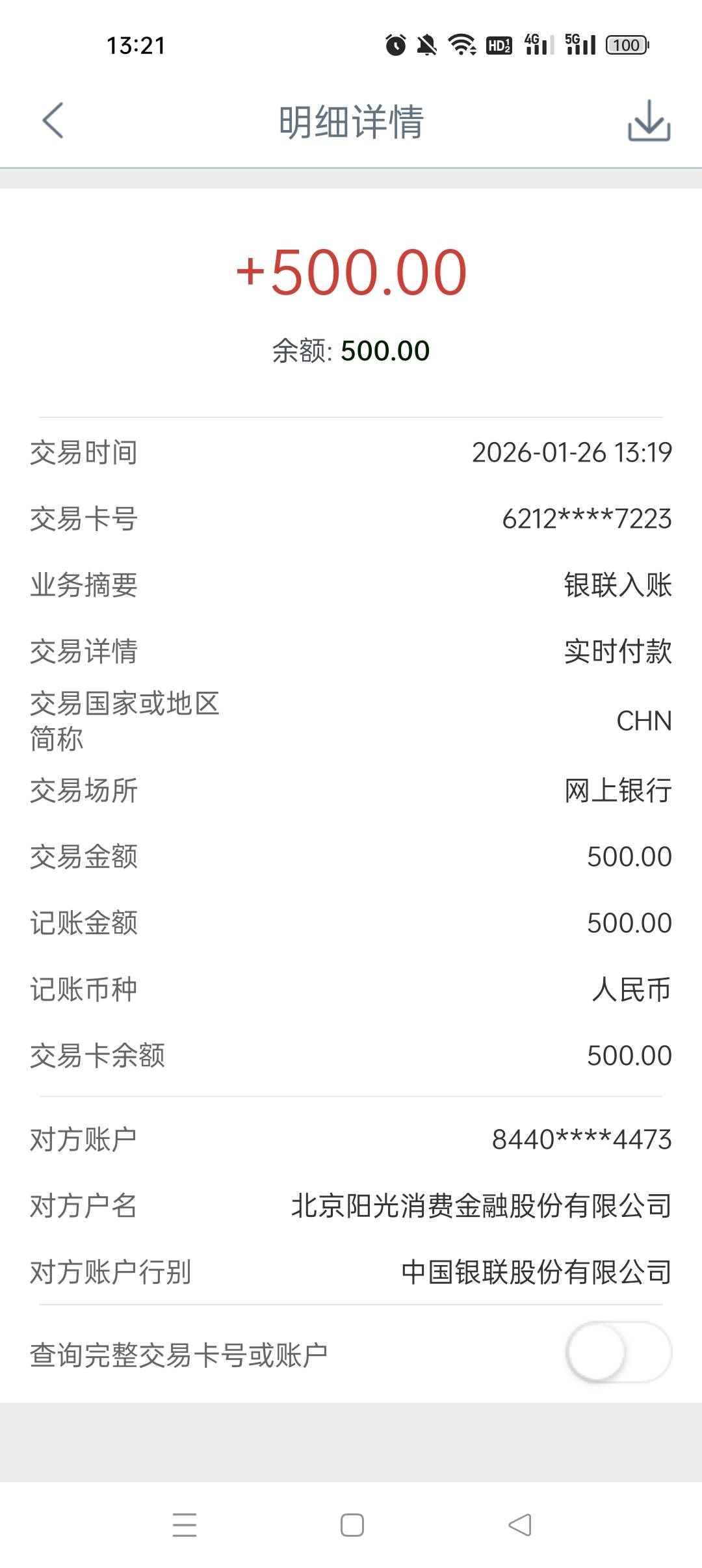Tap the system back triangle button
Viewport: 702px width, 1568px height.
(x=519, y=1525)
